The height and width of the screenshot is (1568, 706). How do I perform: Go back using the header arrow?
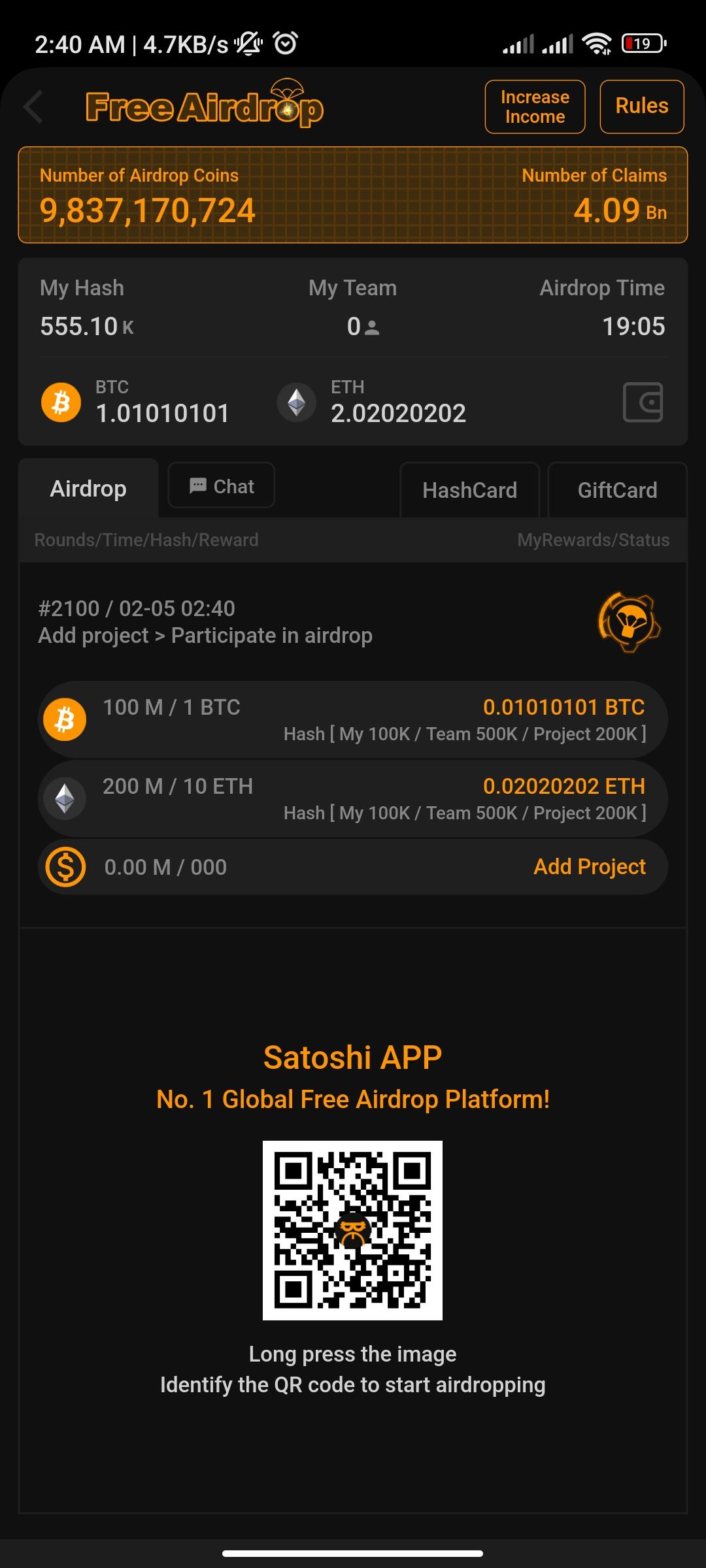(x=34, y=107)
